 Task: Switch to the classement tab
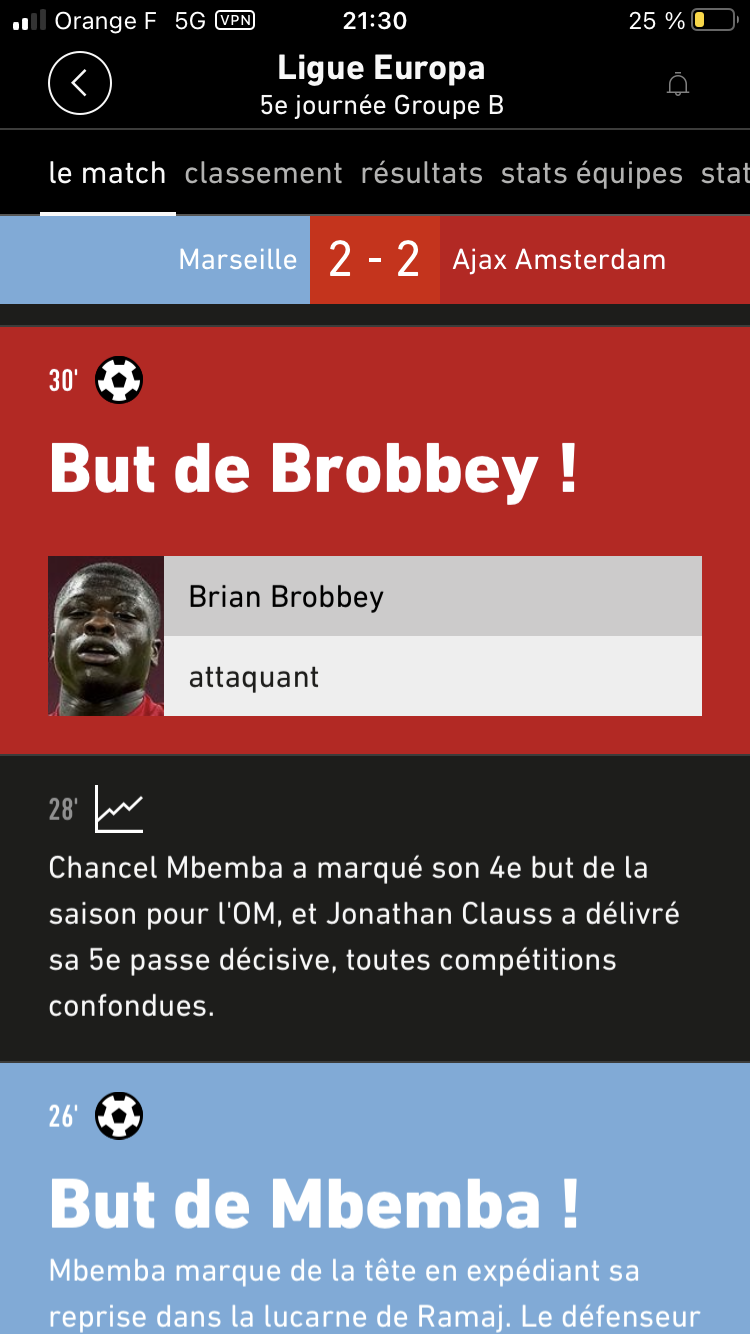263,173
